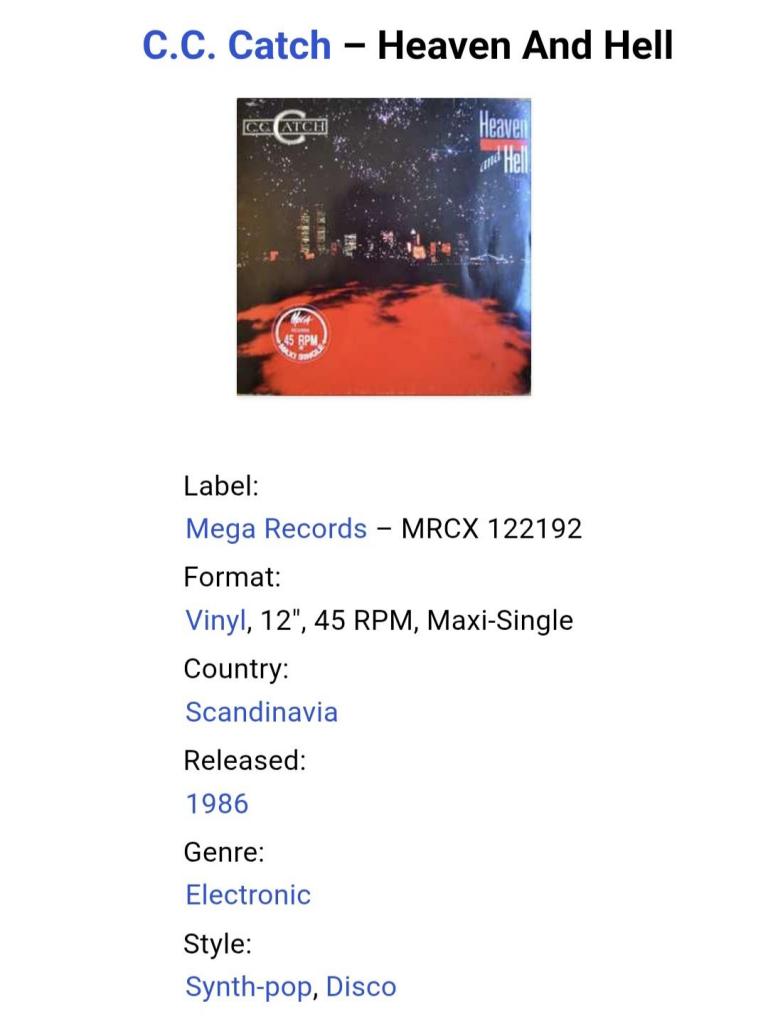This screenshot has height=1024, width=768.
Task: Open releases from year 1986
Action: tap(217, 804)
